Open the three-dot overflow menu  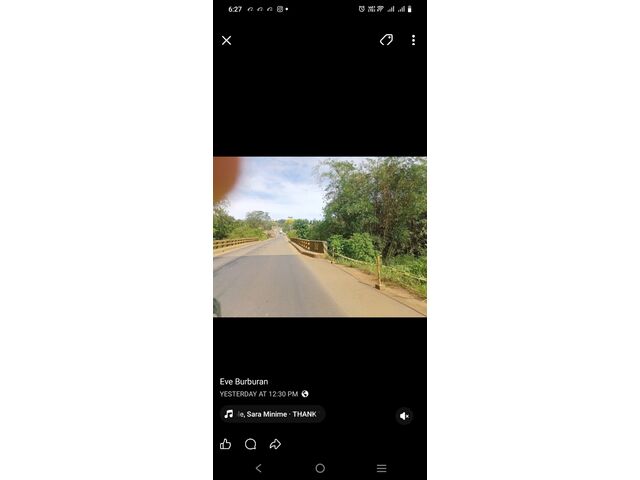[x=413, y=40]
